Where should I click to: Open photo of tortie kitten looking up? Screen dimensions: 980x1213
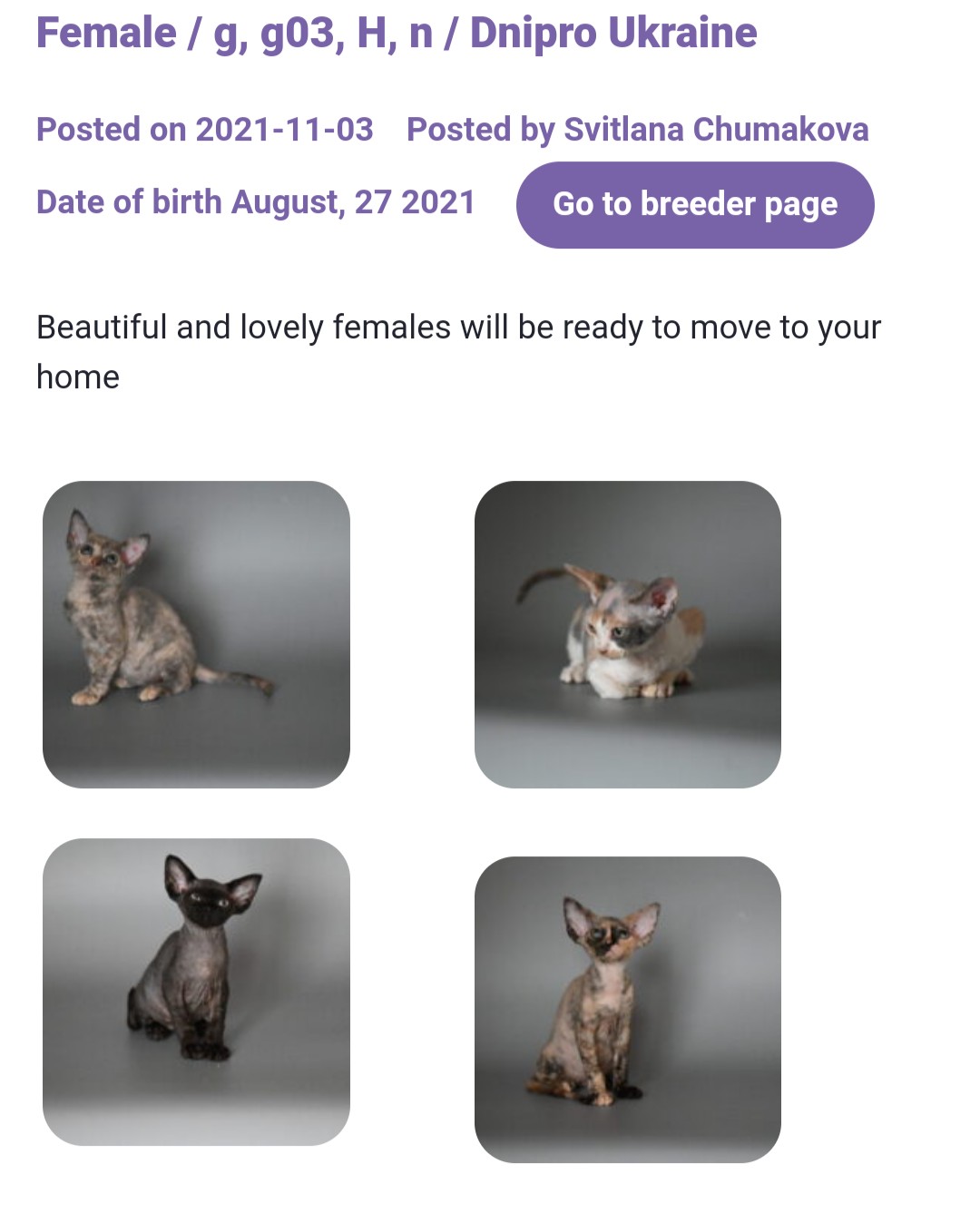click(196, 634)
